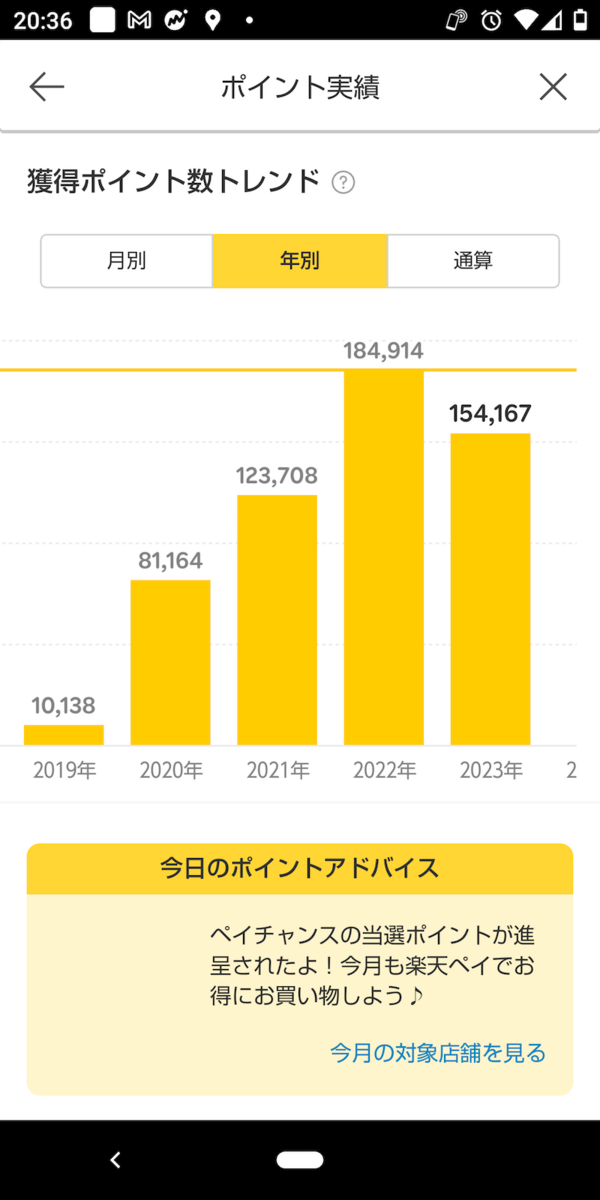This screenshot has width=600, height=1200.
Task: Open the help icon beside 獲得ポイント数トレンド
Action: [x=343, y=182]
